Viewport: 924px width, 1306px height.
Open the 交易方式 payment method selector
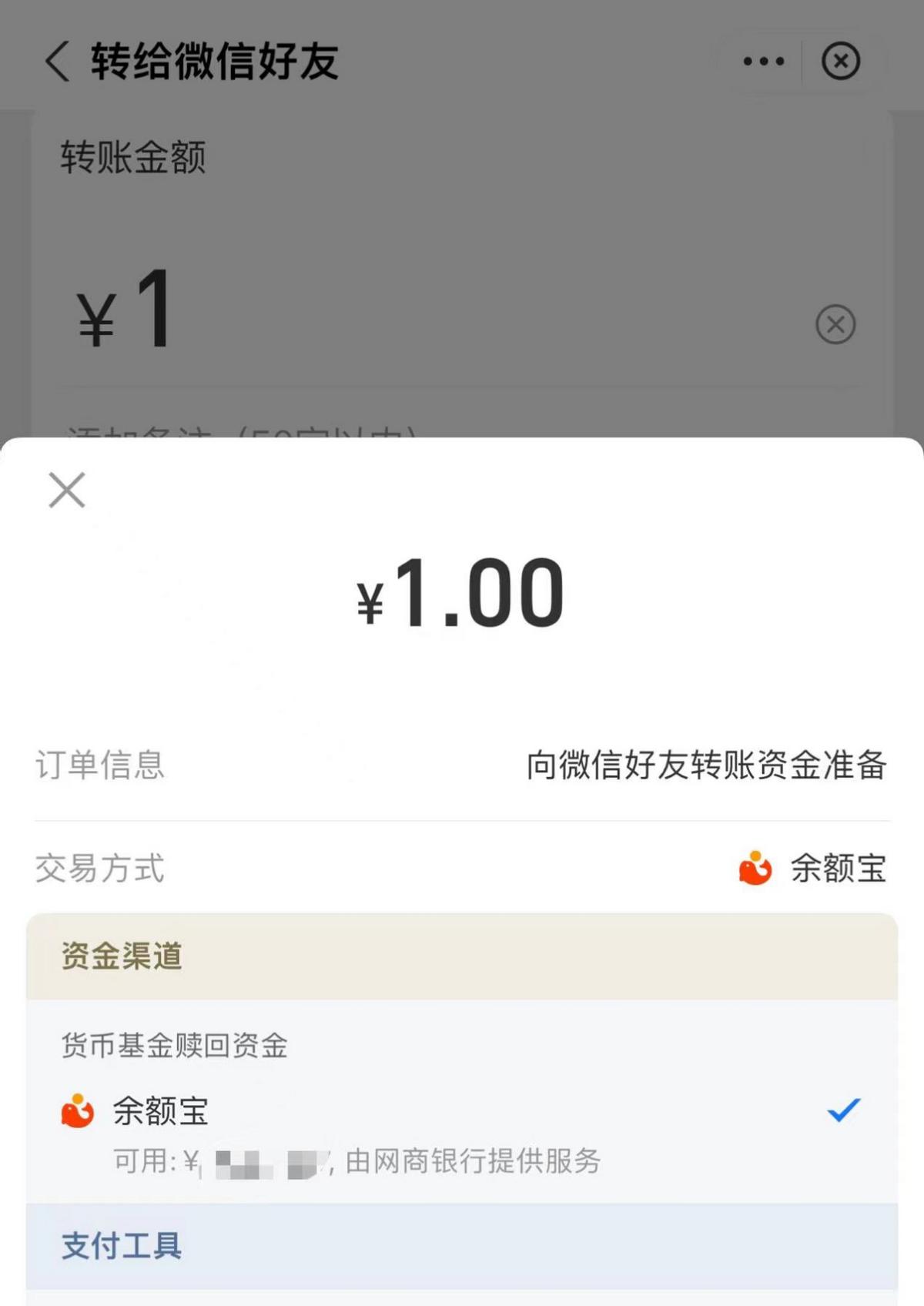836,870
